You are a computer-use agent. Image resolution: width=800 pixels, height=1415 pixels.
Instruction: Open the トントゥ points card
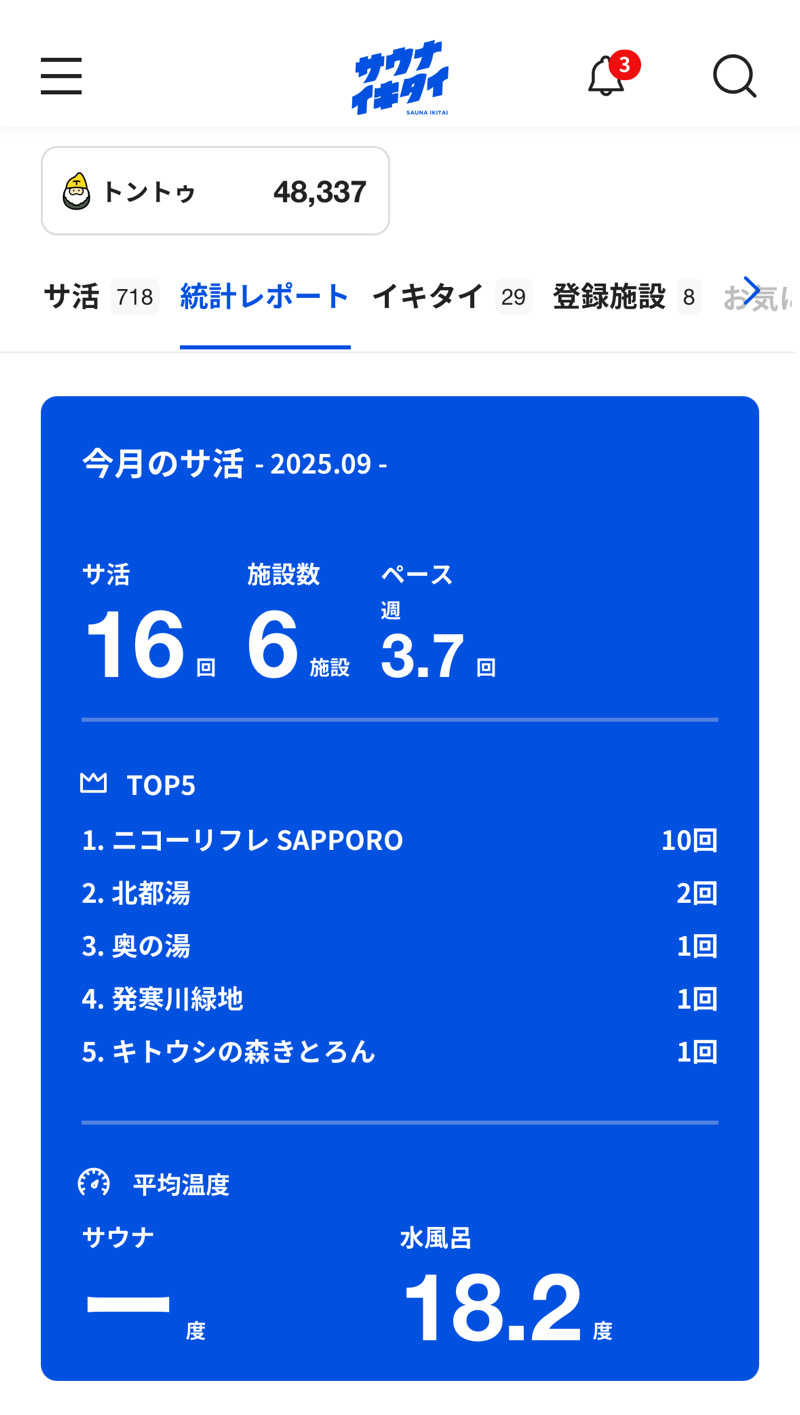click(x=215, y=191)
